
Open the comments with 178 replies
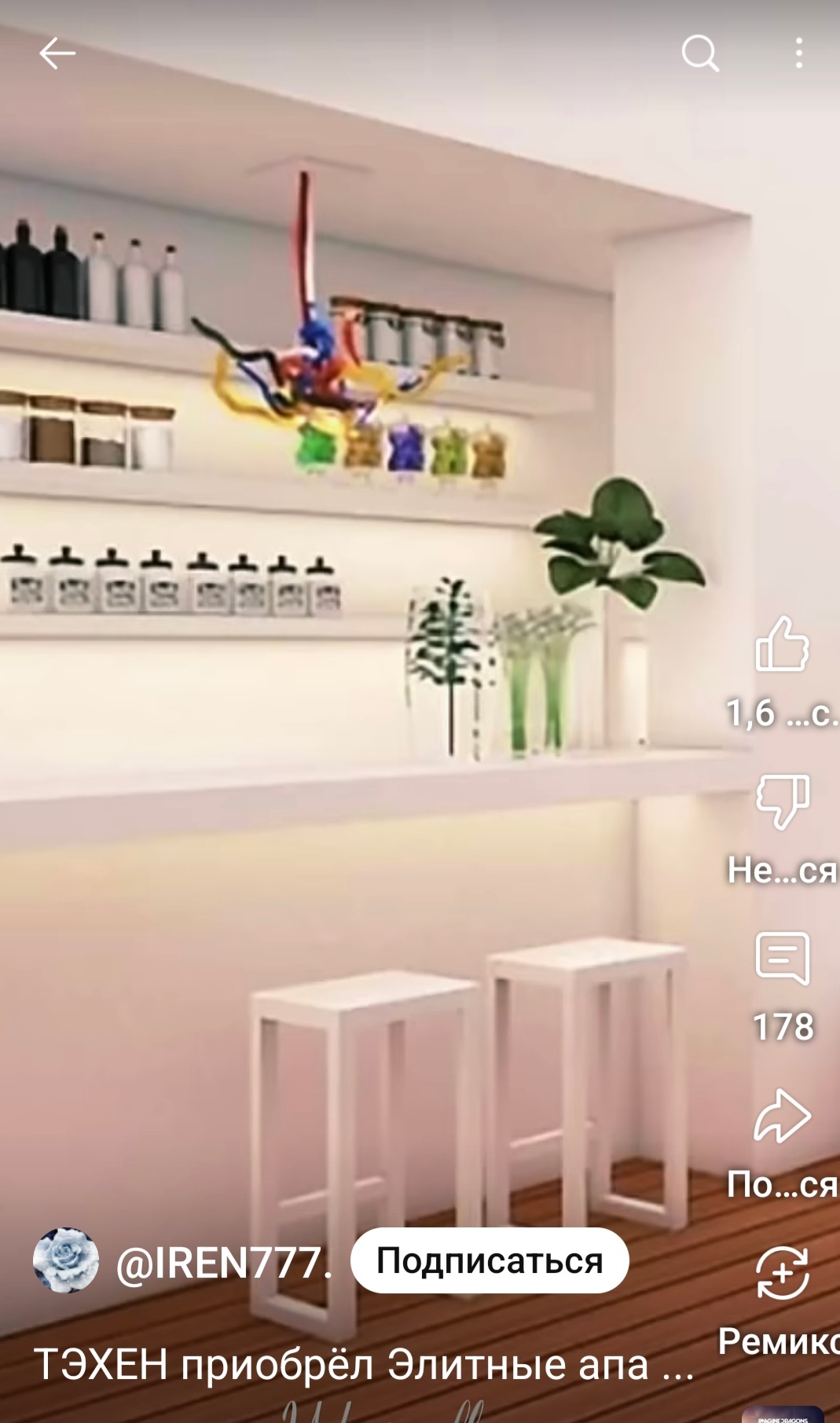pos(782,959)
